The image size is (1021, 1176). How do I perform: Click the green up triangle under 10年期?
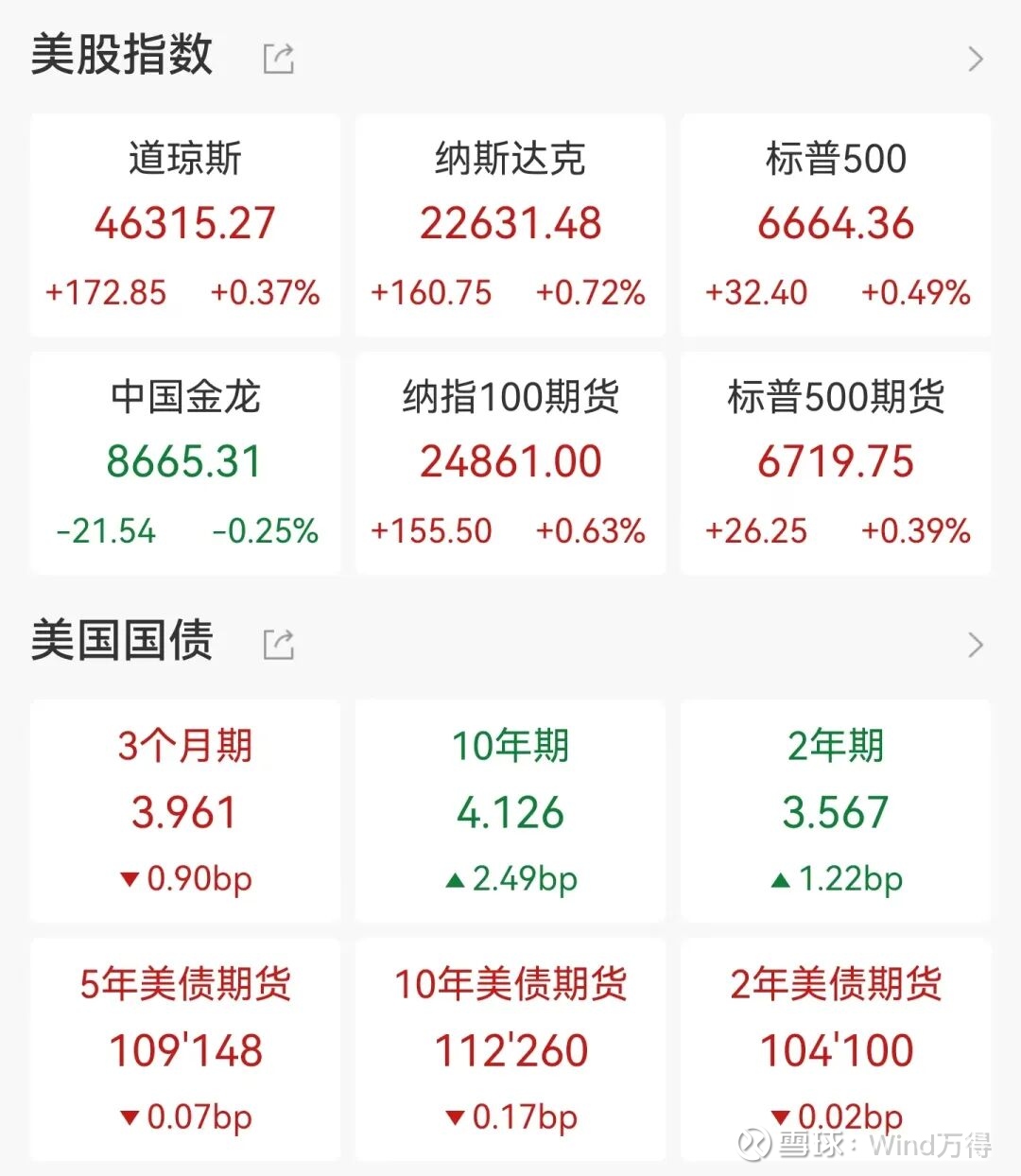point(455,879)
